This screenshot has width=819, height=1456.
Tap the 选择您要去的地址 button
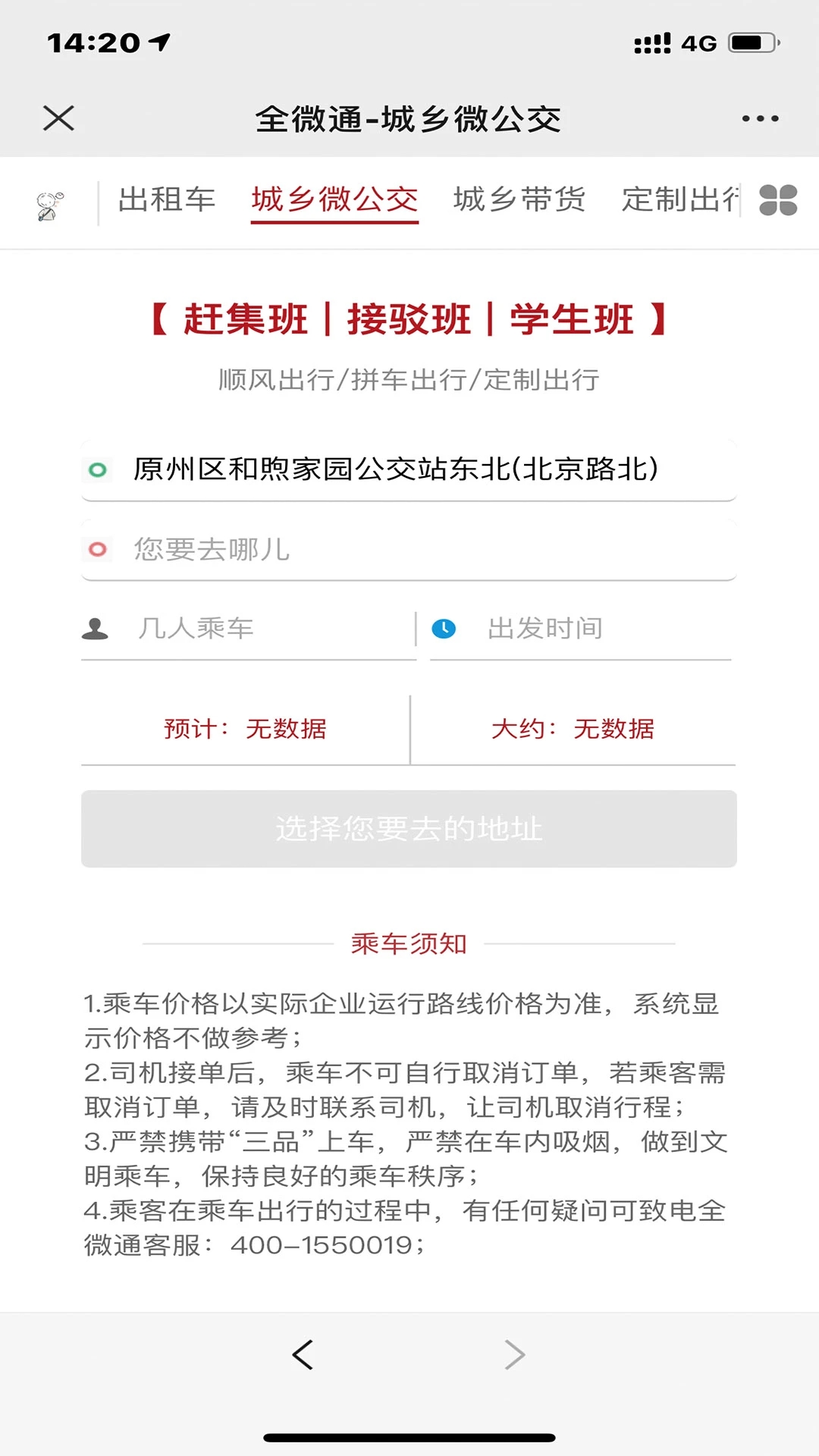point(409,829)
